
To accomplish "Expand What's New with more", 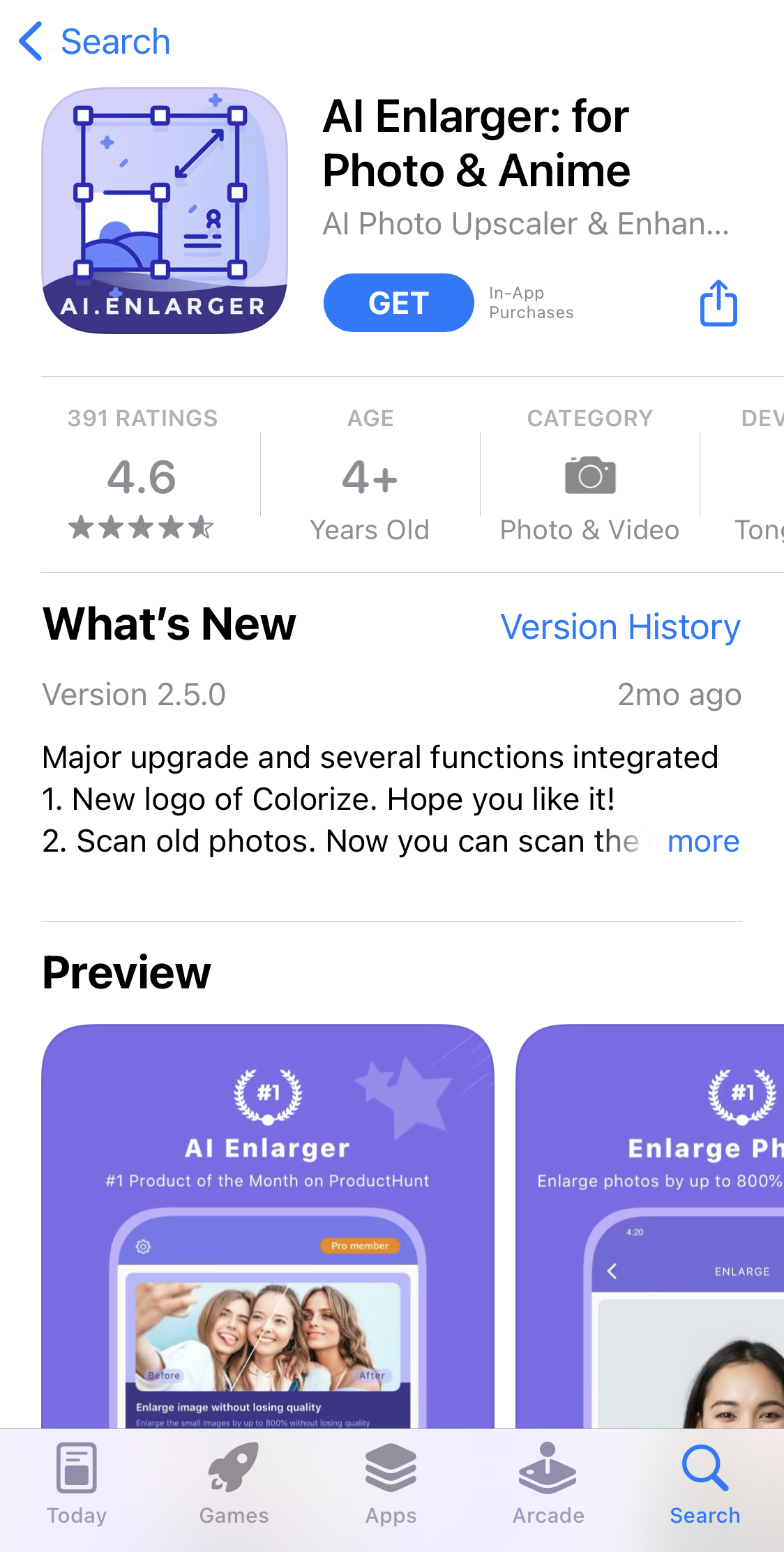I will (x=703, y=841).
